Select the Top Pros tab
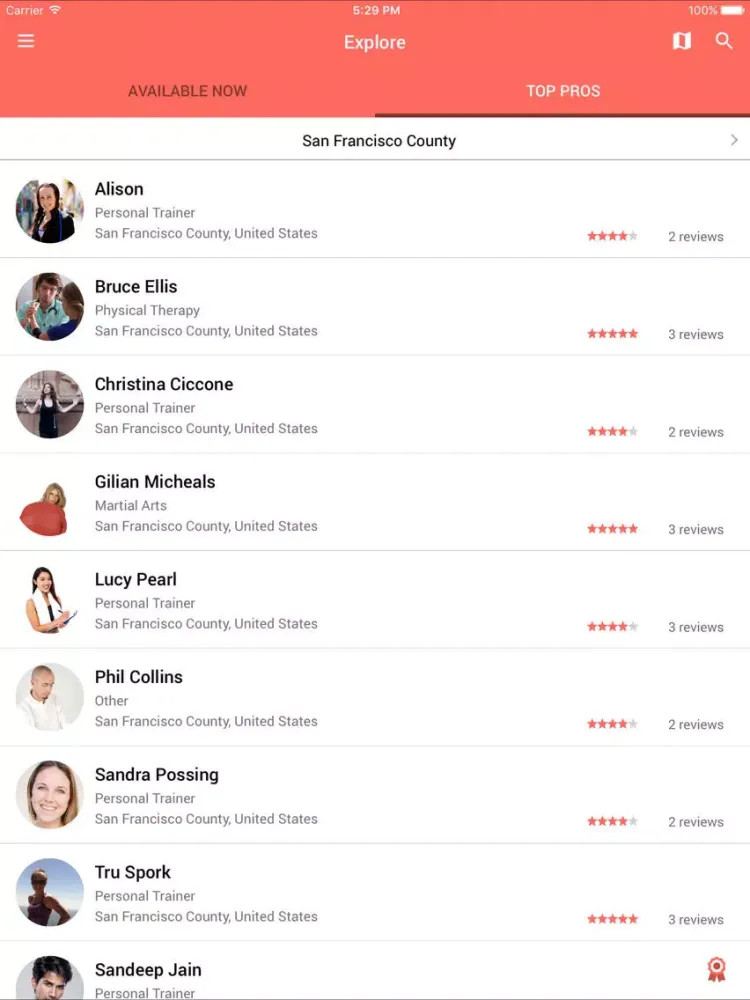This screenshot has height=1000, width=750. 563,91
